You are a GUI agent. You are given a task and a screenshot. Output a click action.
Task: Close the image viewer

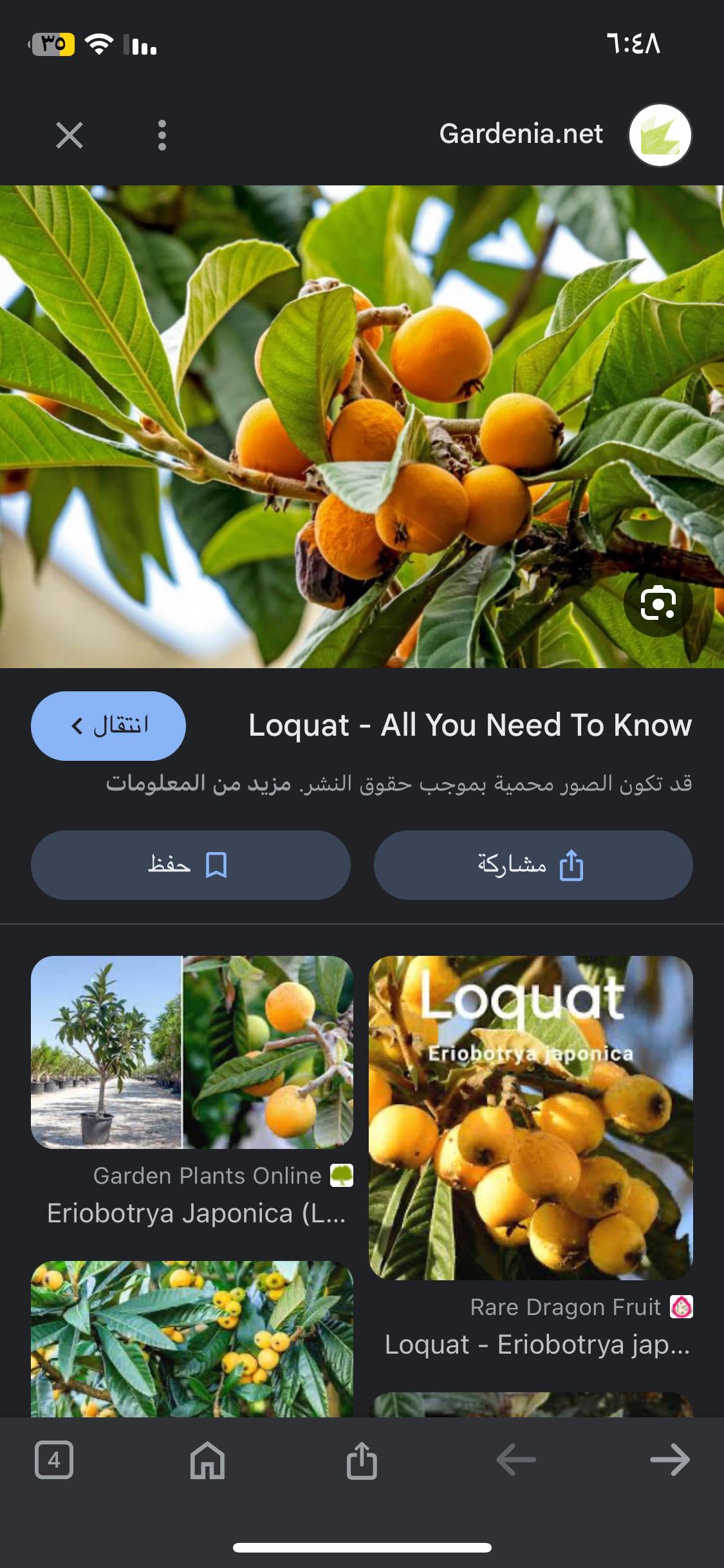tap(70, 135)
